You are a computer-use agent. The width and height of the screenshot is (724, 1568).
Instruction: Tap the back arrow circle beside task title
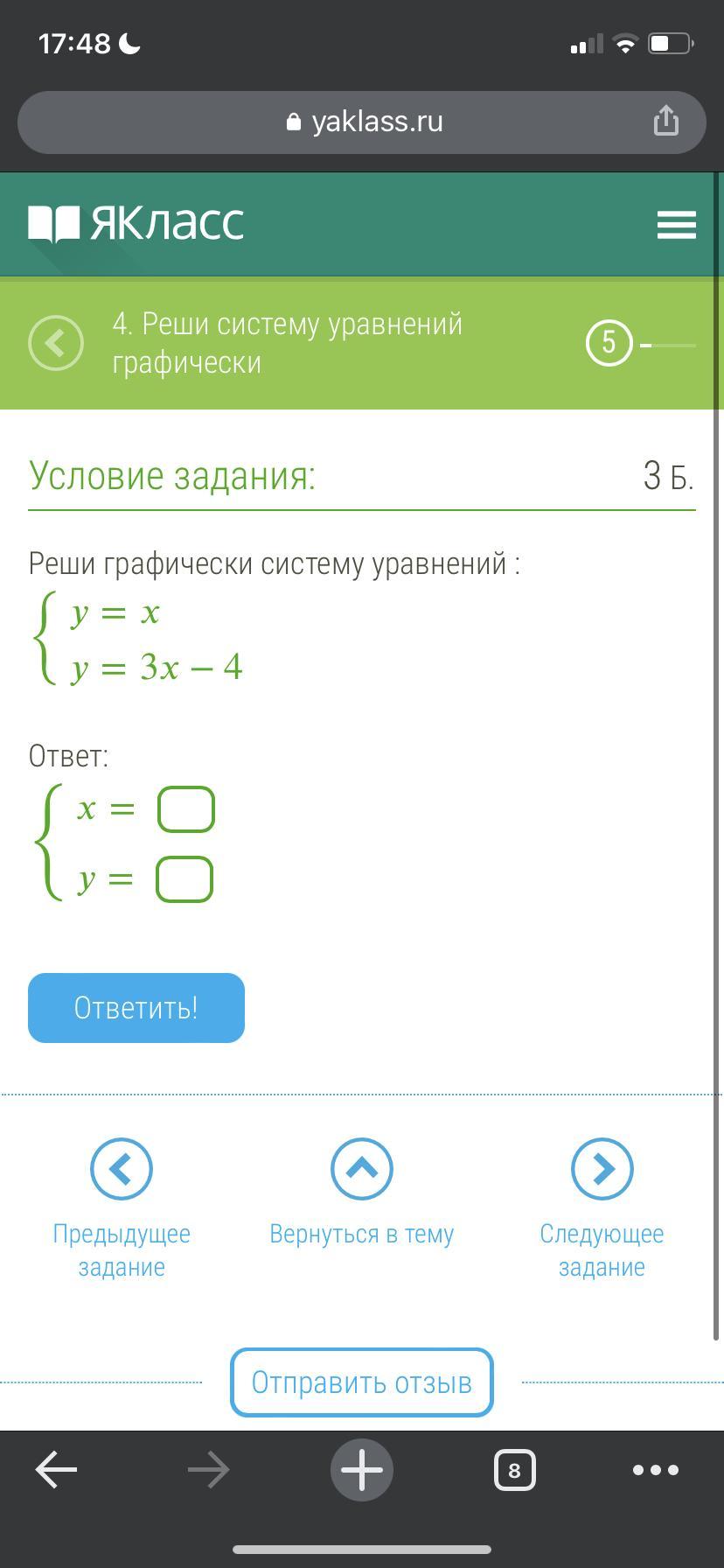tap(56, 342)
